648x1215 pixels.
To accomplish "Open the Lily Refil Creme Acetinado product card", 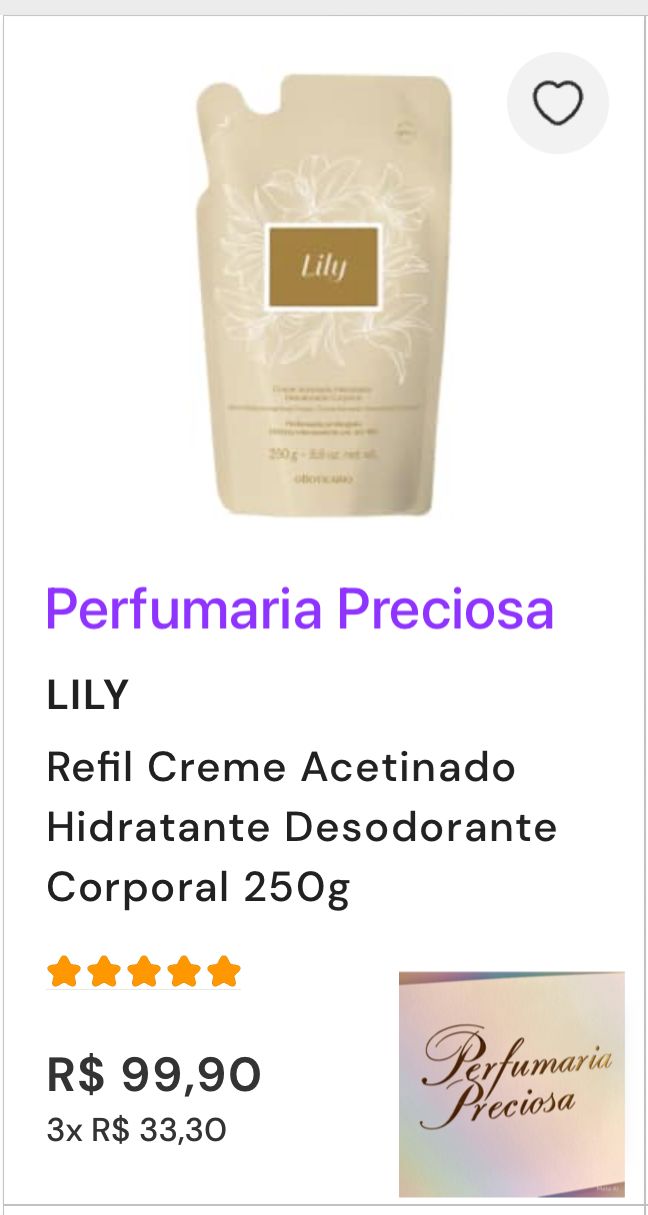I will 301,827.
